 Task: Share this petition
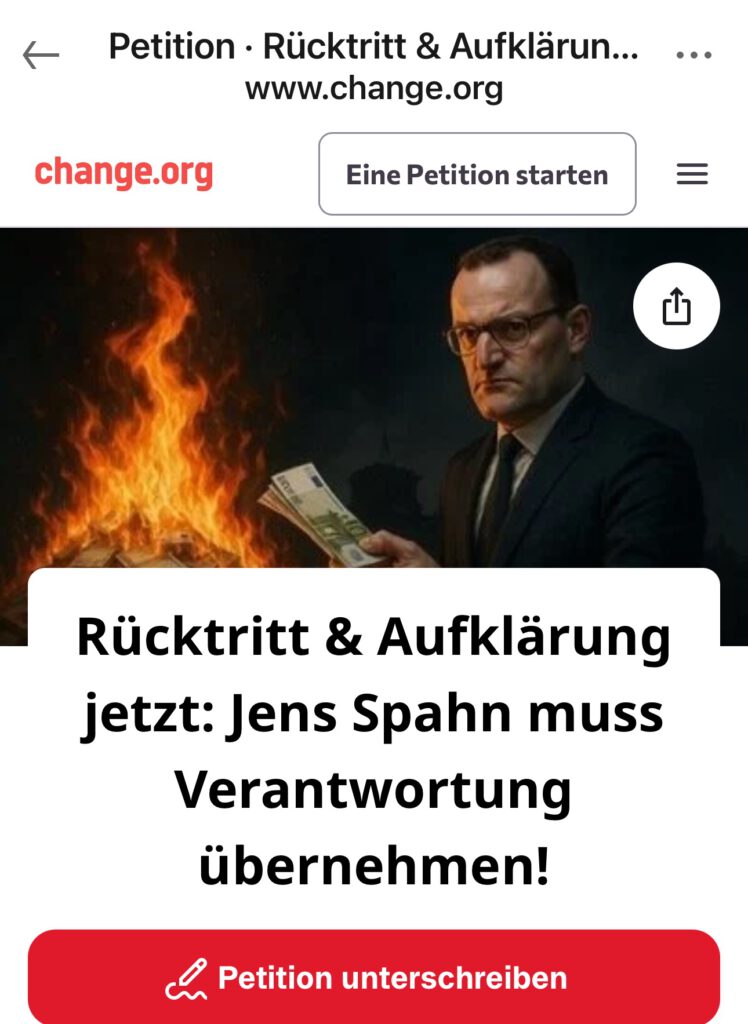(677, 306)
